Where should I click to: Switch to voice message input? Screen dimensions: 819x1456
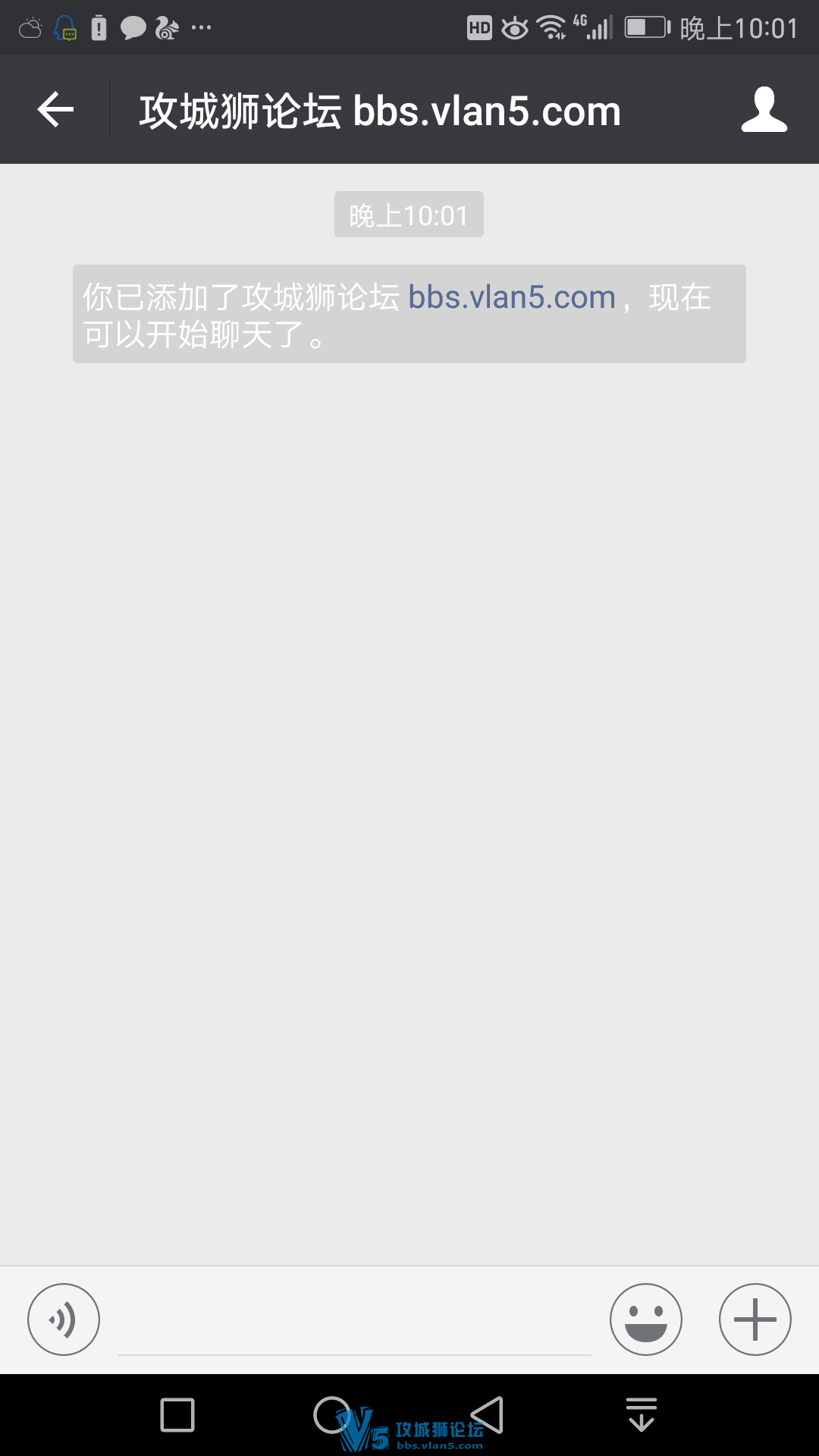pyautogui.click(x=64, y=1319)
